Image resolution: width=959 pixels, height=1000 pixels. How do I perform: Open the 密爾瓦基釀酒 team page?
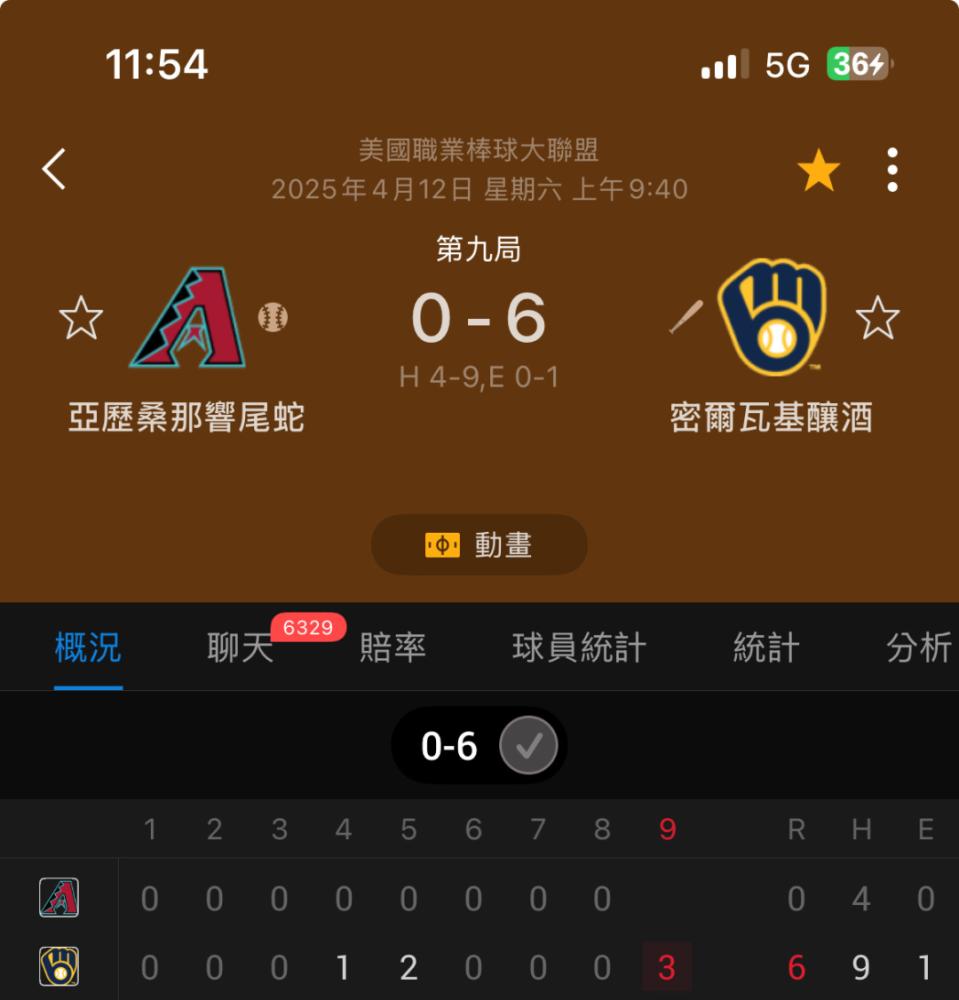point(771,318)
